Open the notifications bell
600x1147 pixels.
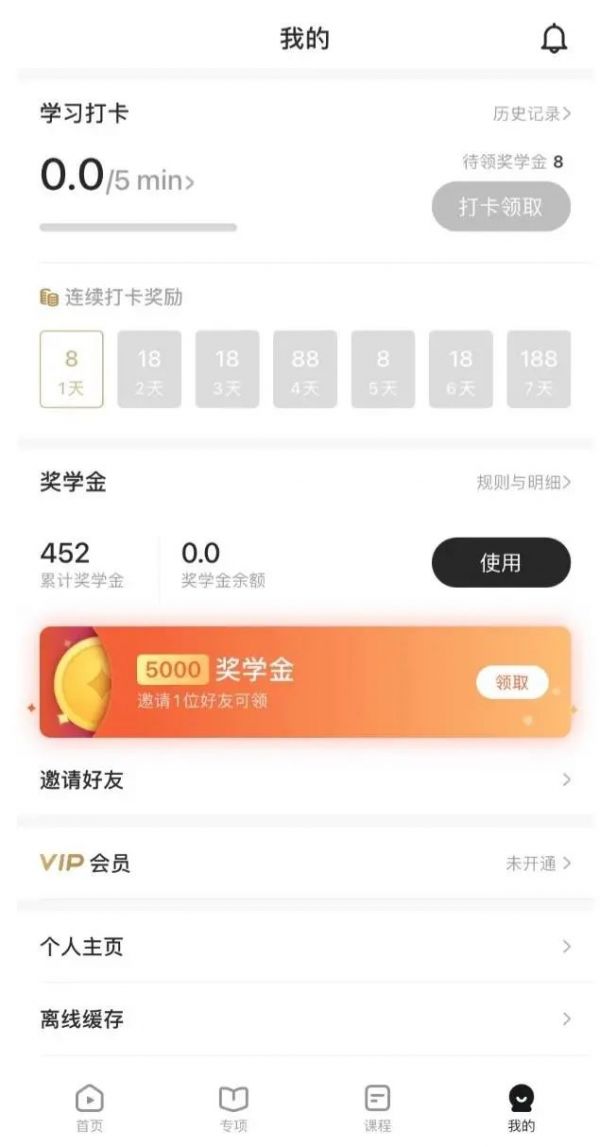click(x=553, y=39)
